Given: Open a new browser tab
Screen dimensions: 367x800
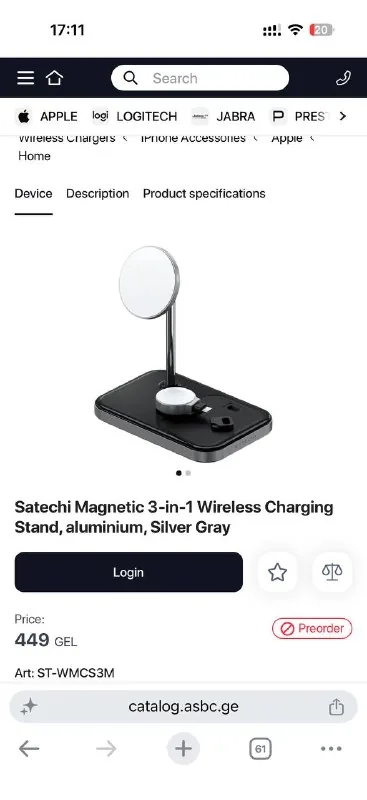Looking at the screenshot, I should click(183, 748).
